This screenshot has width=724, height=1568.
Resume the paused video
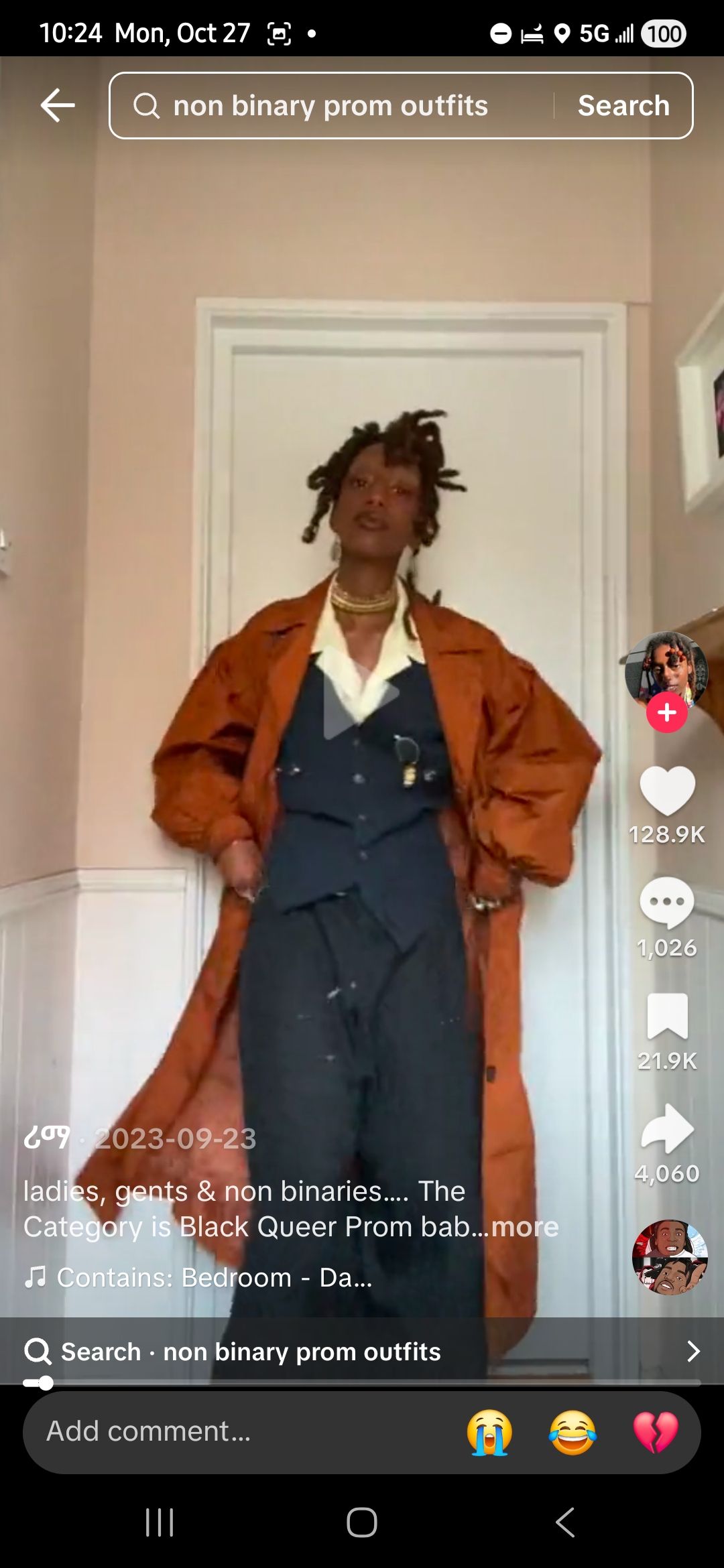pos(361,704)
